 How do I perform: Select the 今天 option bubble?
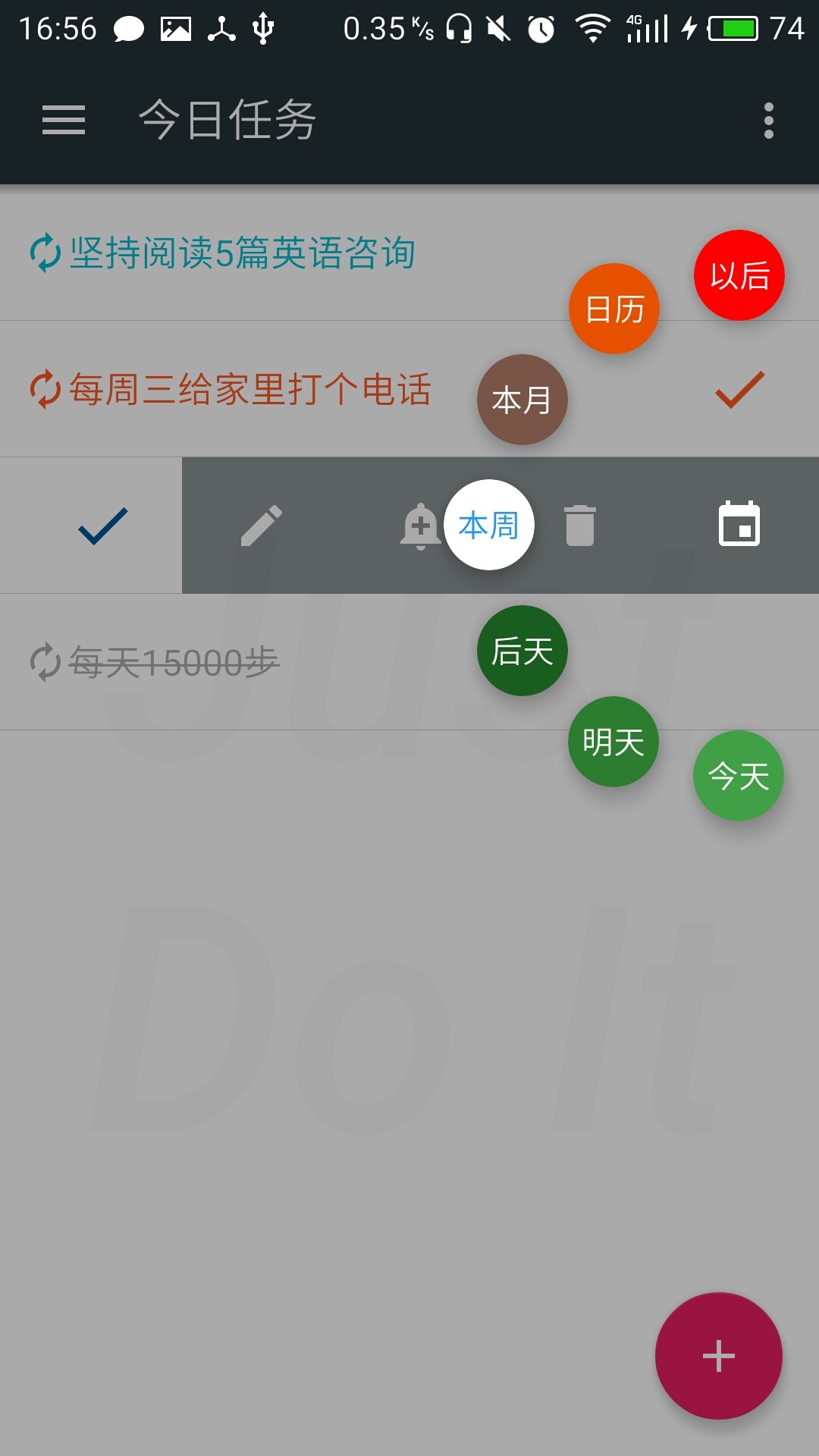click(x=738, y=776)
